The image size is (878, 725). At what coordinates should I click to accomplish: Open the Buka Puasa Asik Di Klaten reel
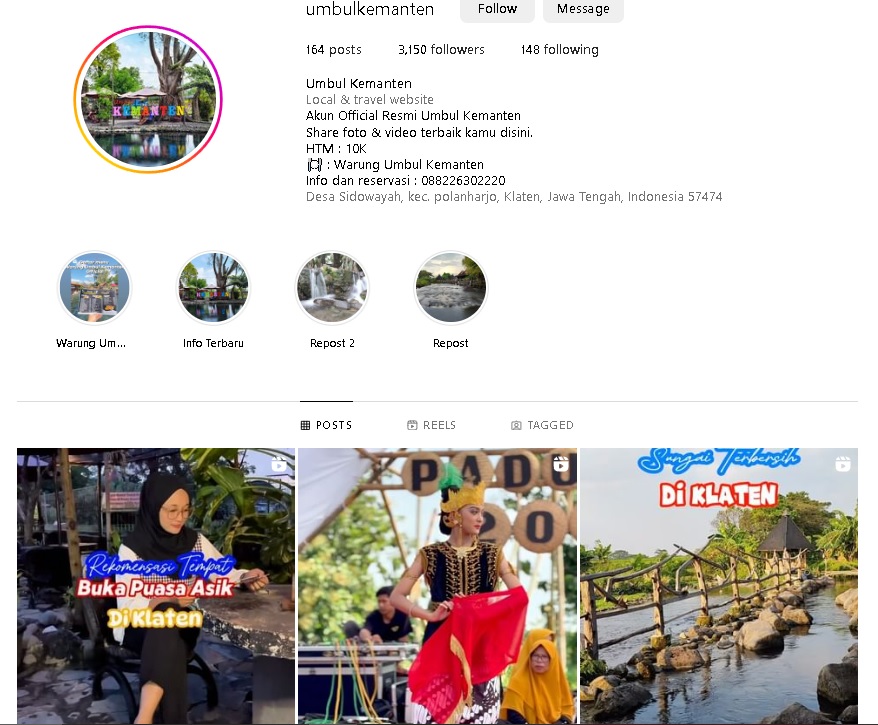point(156,585)
